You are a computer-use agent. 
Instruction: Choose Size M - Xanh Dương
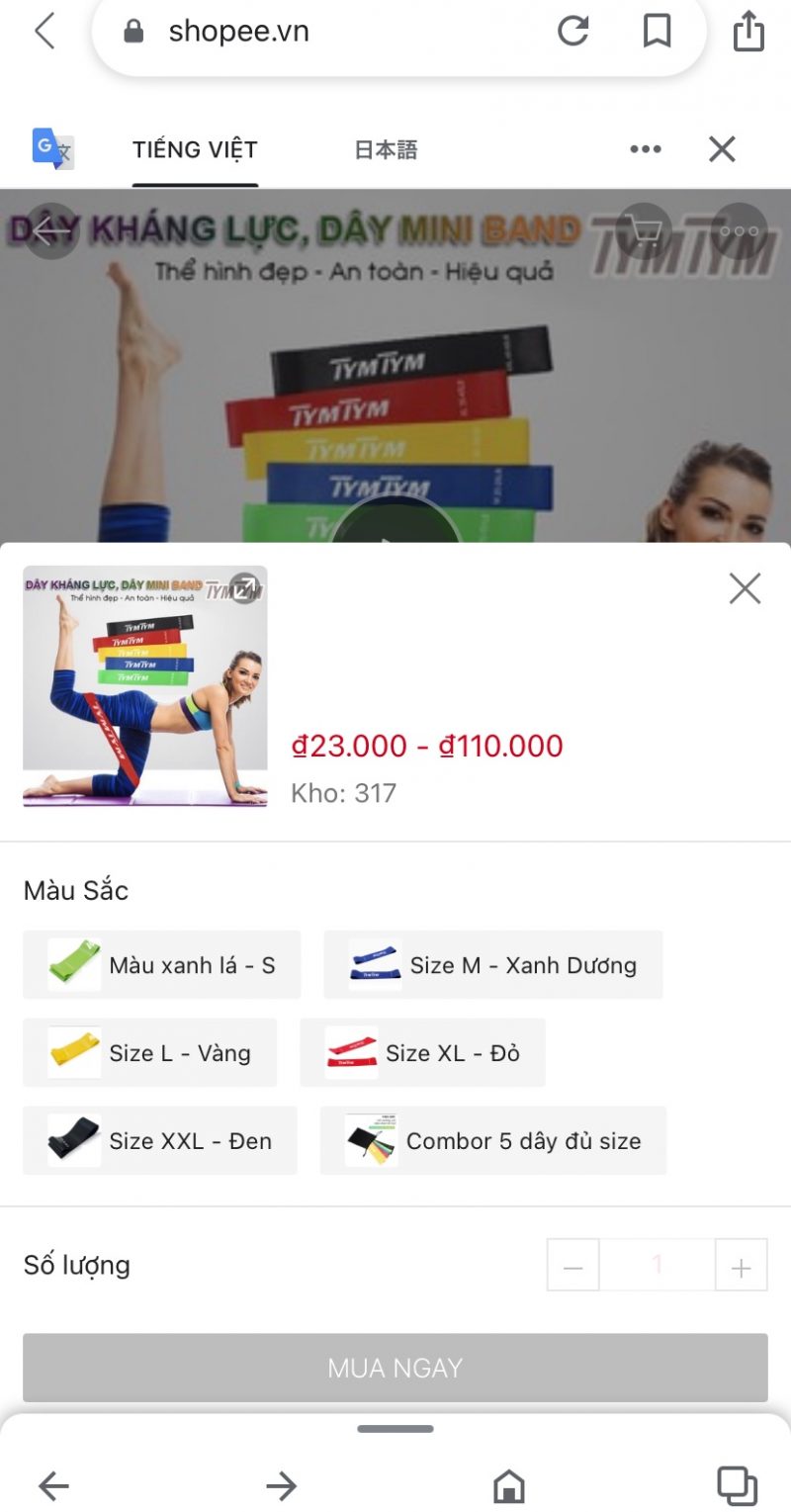(x=493, y=965)
